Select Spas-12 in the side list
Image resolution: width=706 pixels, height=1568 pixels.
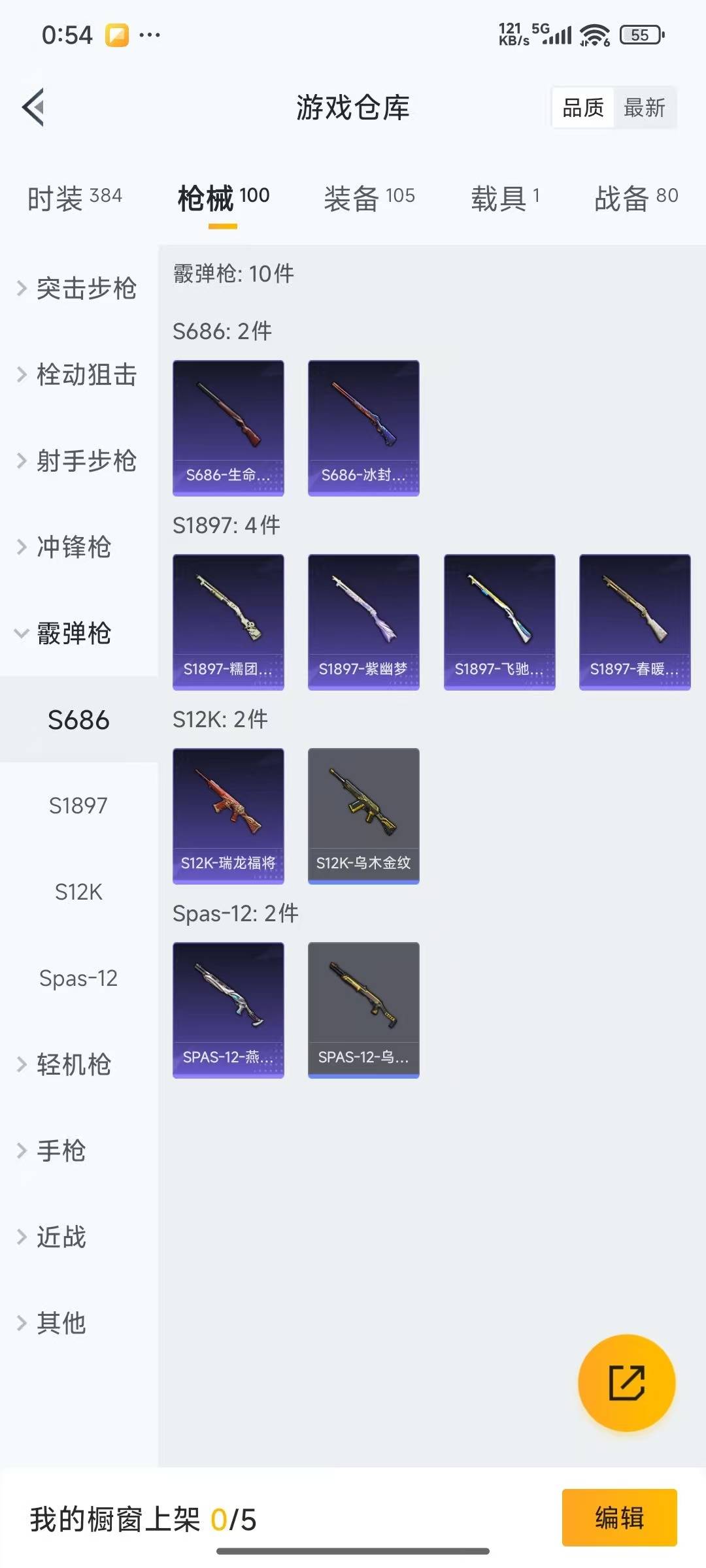pos(78,978)
